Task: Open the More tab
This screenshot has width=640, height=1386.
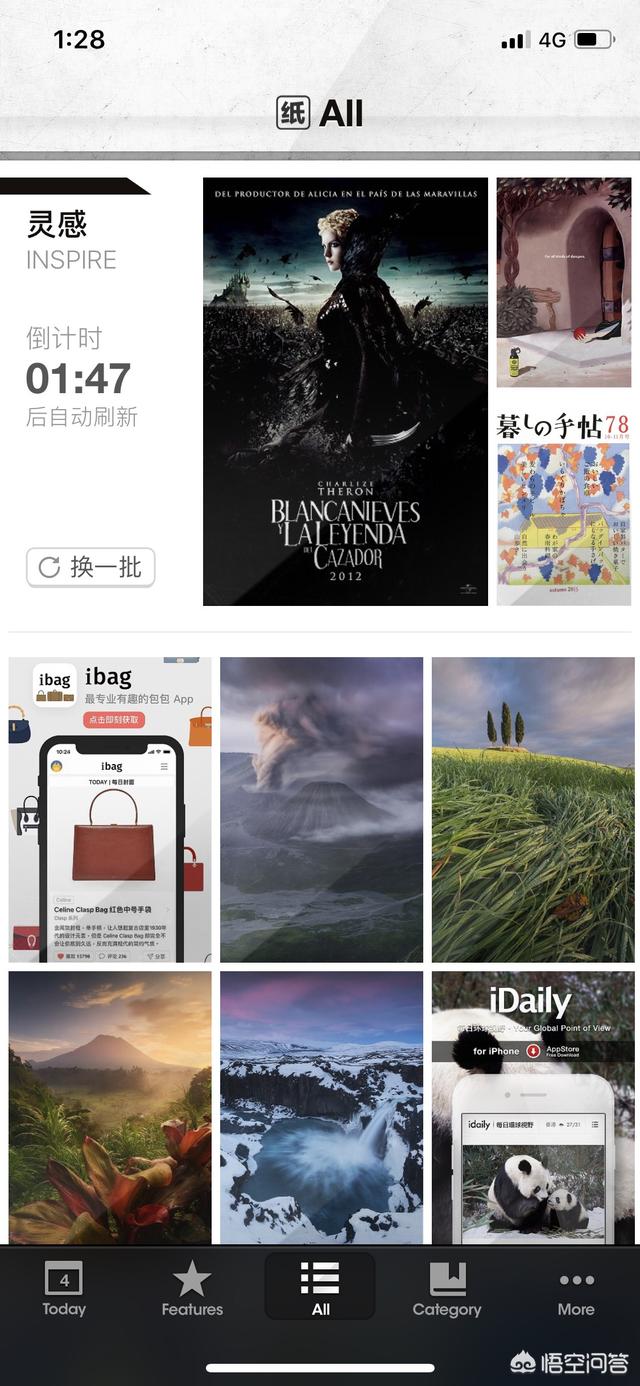Action: point(576,1288)
